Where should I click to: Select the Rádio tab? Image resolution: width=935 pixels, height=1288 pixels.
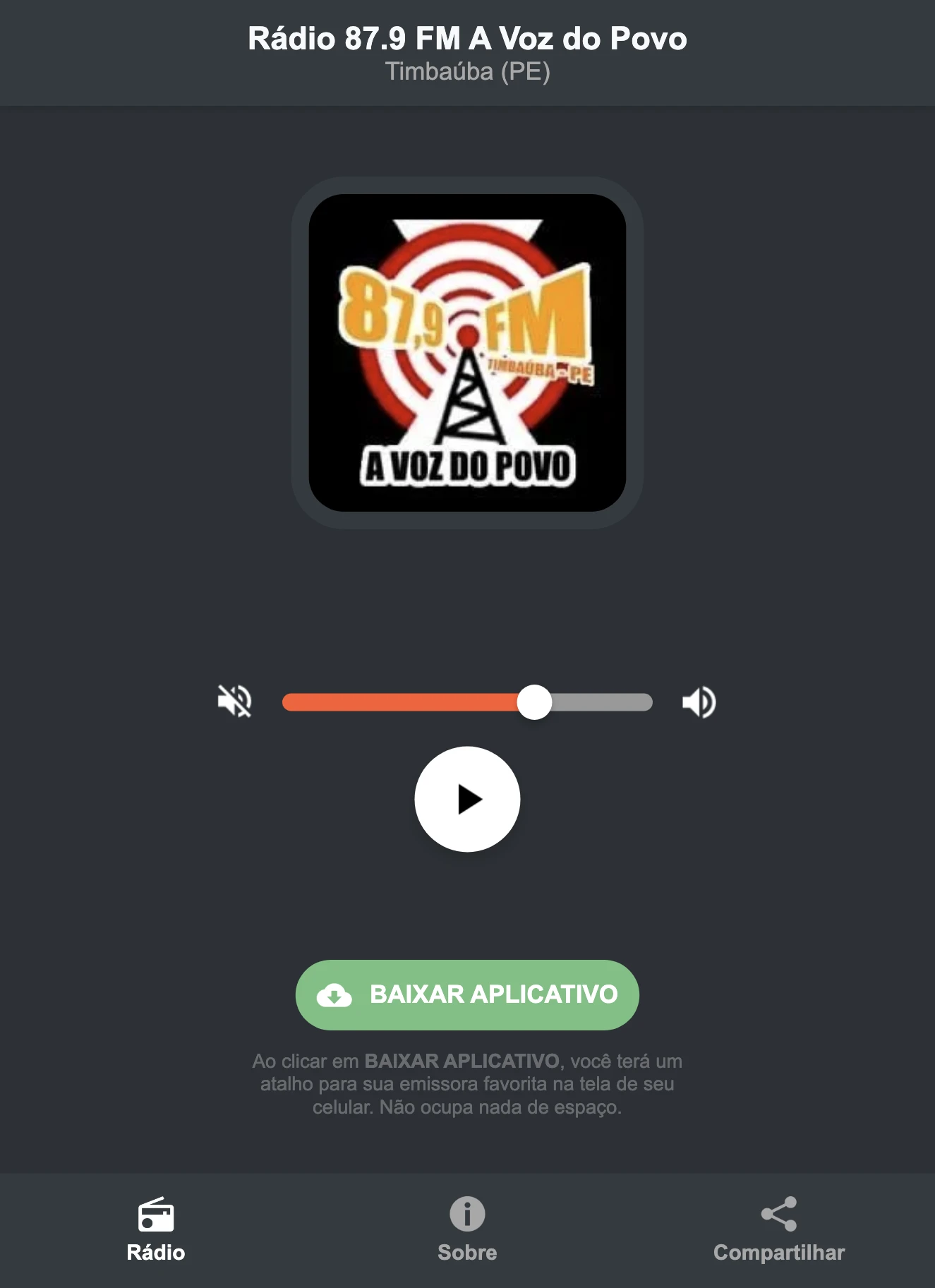[155, 1228]
